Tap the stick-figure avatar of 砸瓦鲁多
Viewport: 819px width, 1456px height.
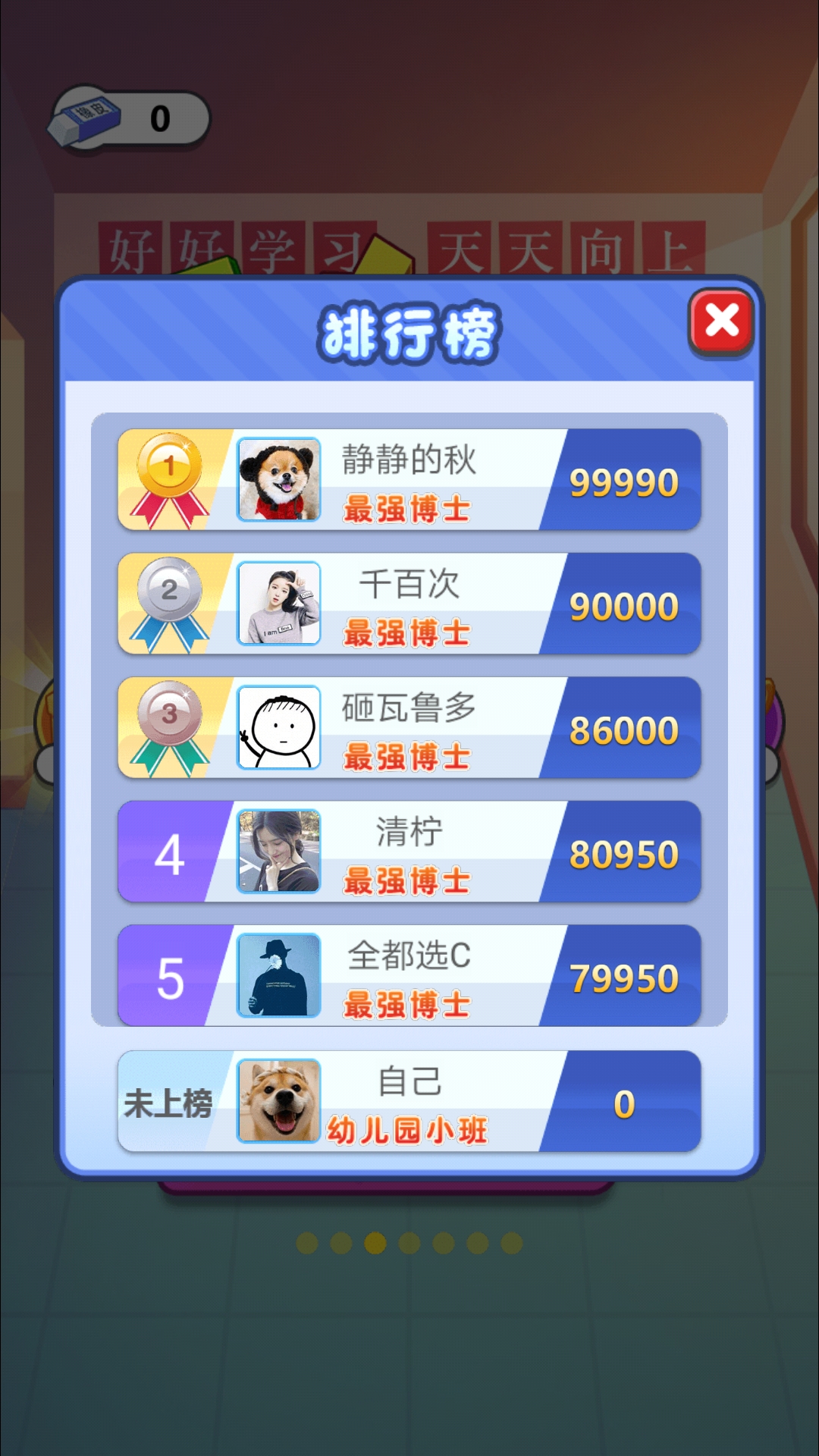coord(279,728)
